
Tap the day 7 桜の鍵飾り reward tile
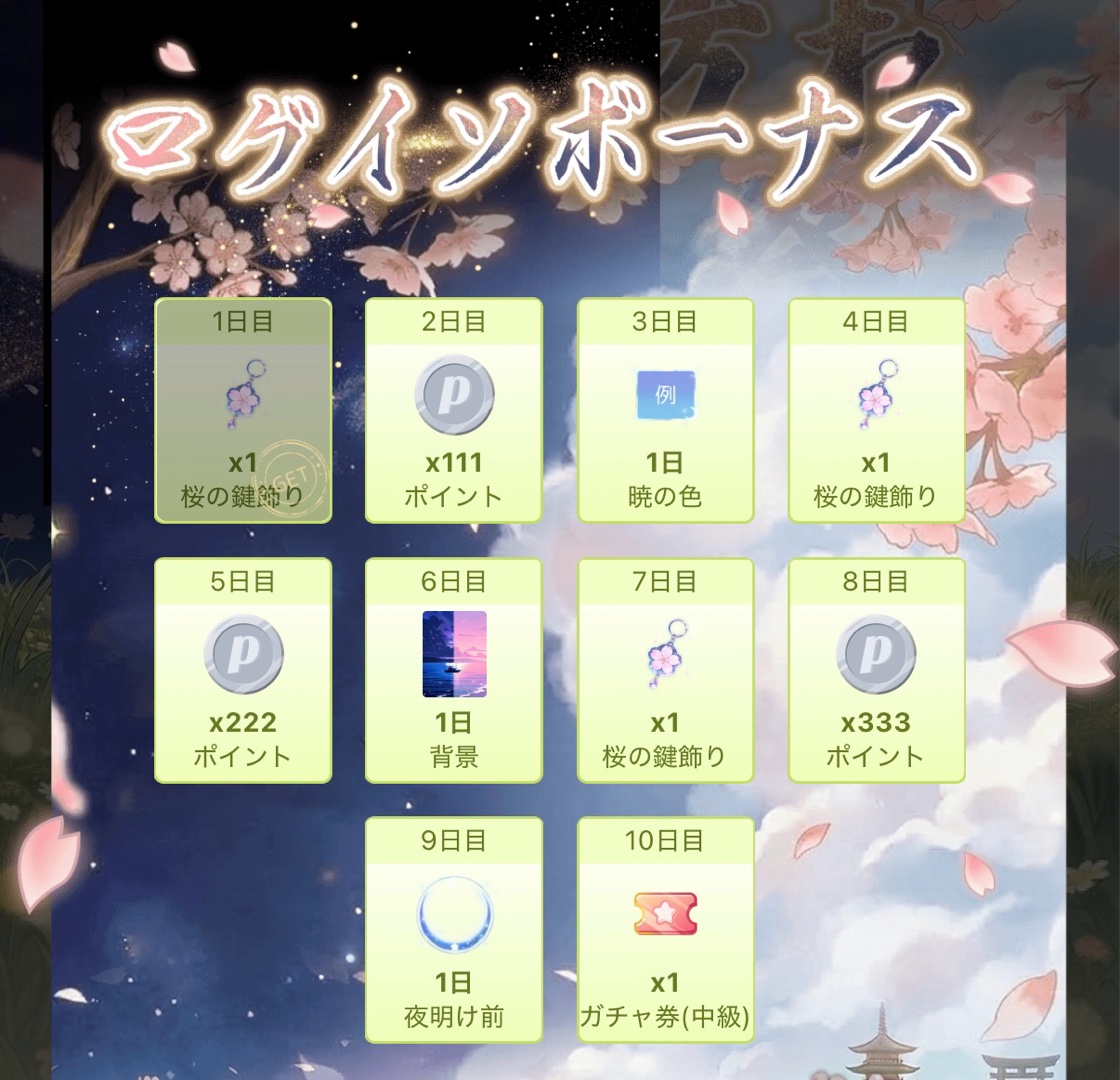[665, 670]
